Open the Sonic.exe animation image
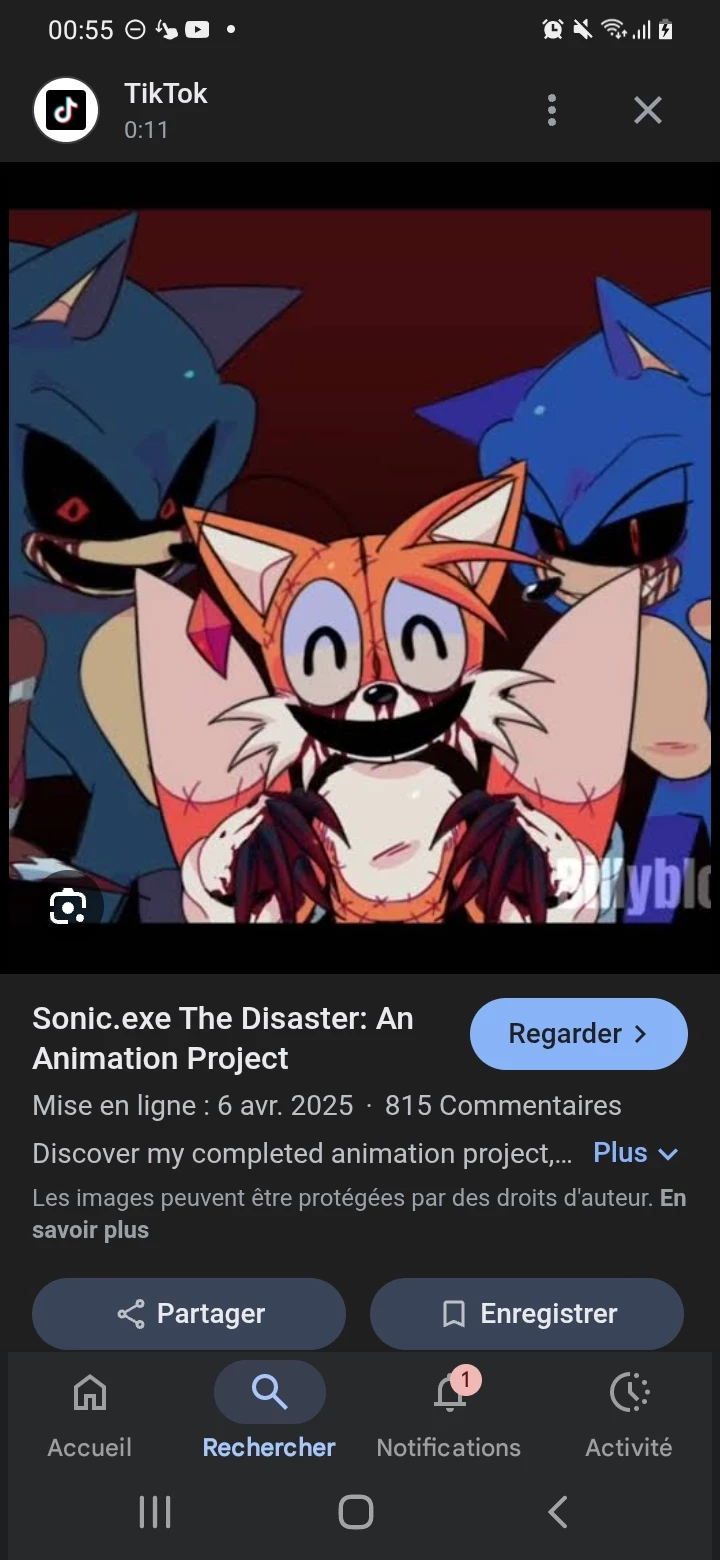 (360, 566)
